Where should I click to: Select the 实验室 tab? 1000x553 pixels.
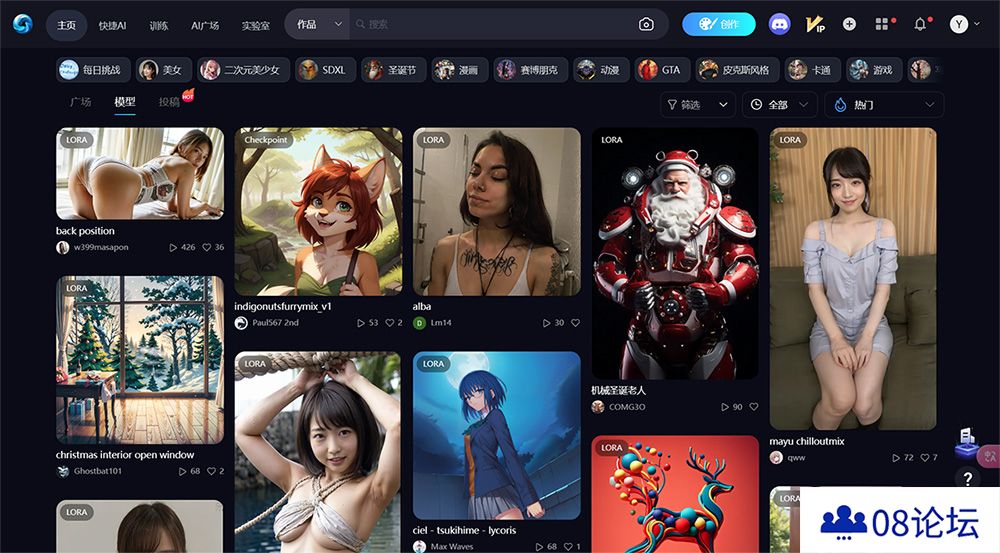(256, 25)
